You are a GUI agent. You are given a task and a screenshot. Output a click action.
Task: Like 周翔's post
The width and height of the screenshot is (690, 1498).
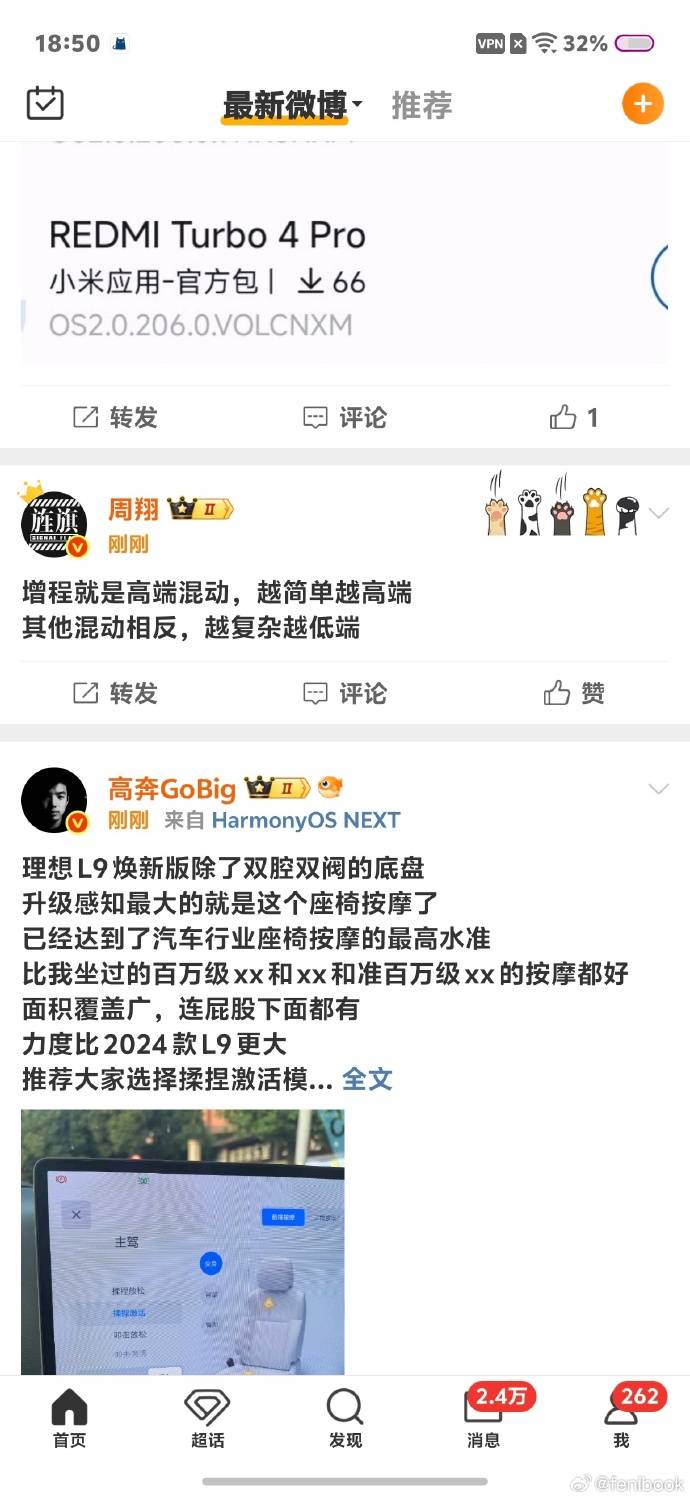click(574, 693)
